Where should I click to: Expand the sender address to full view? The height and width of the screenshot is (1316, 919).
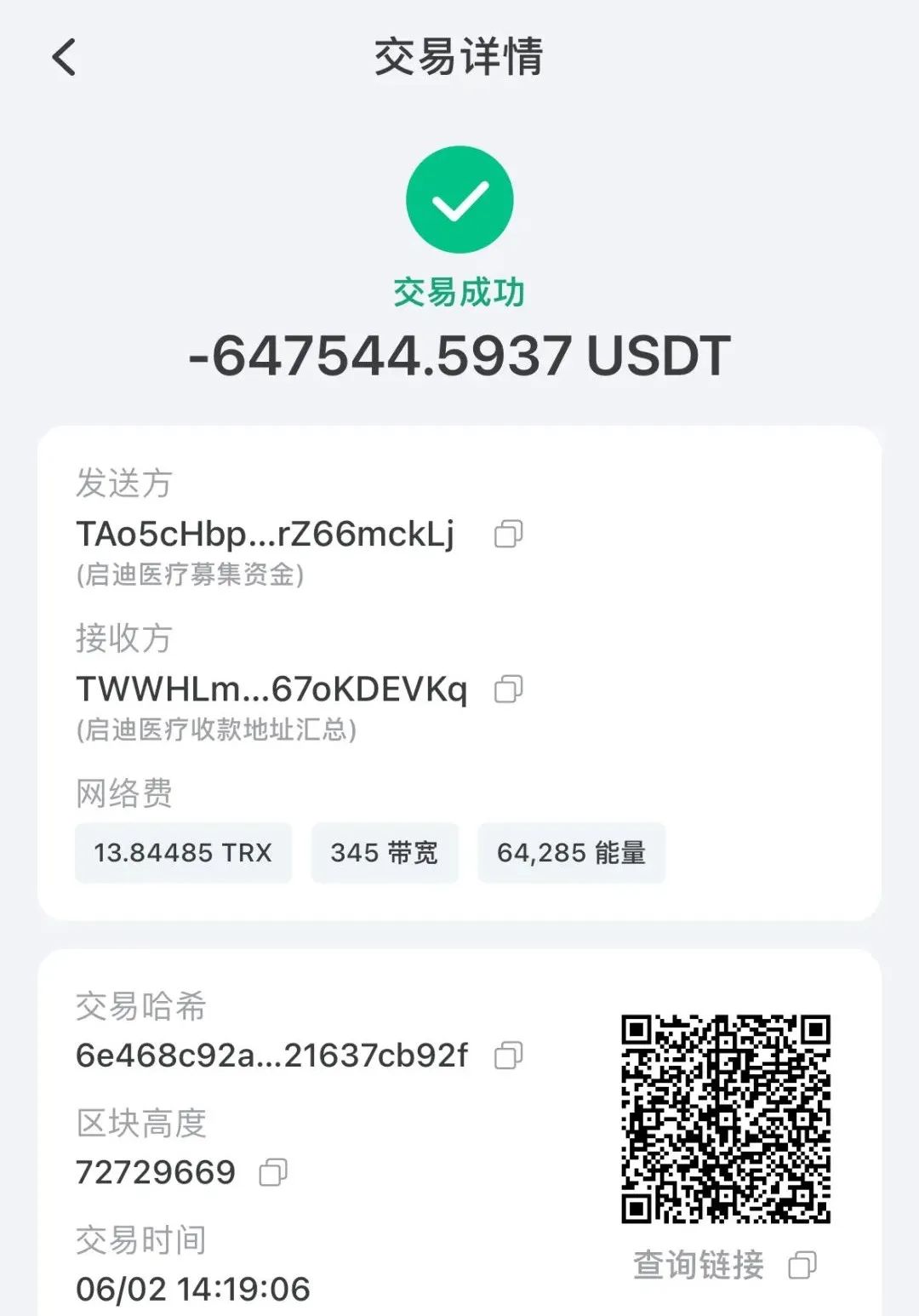coord(264,533)
